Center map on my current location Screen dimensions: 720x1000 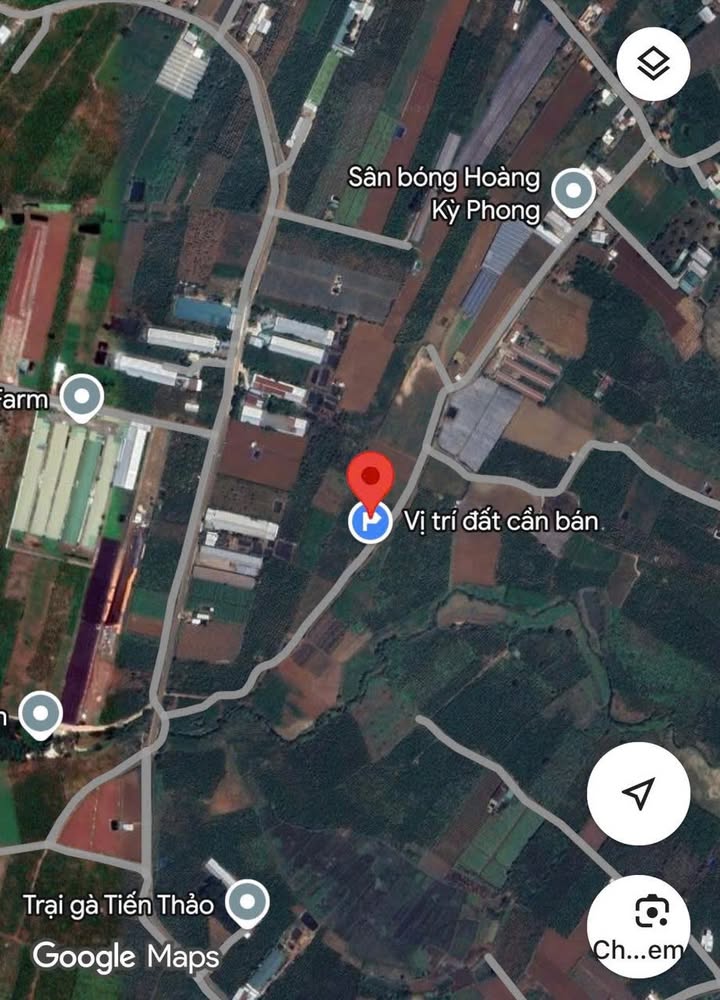pos(638,793)
